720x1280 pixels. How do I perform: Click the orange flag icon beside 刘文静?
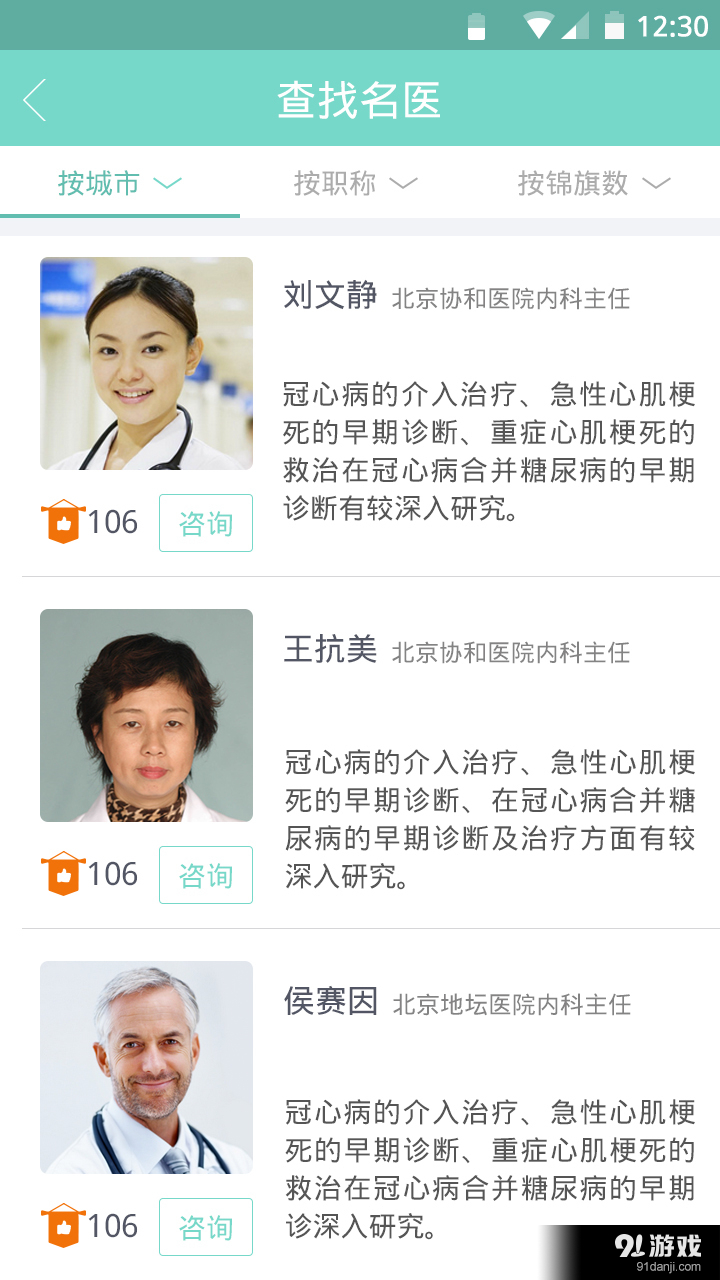(x=61, y=521)
